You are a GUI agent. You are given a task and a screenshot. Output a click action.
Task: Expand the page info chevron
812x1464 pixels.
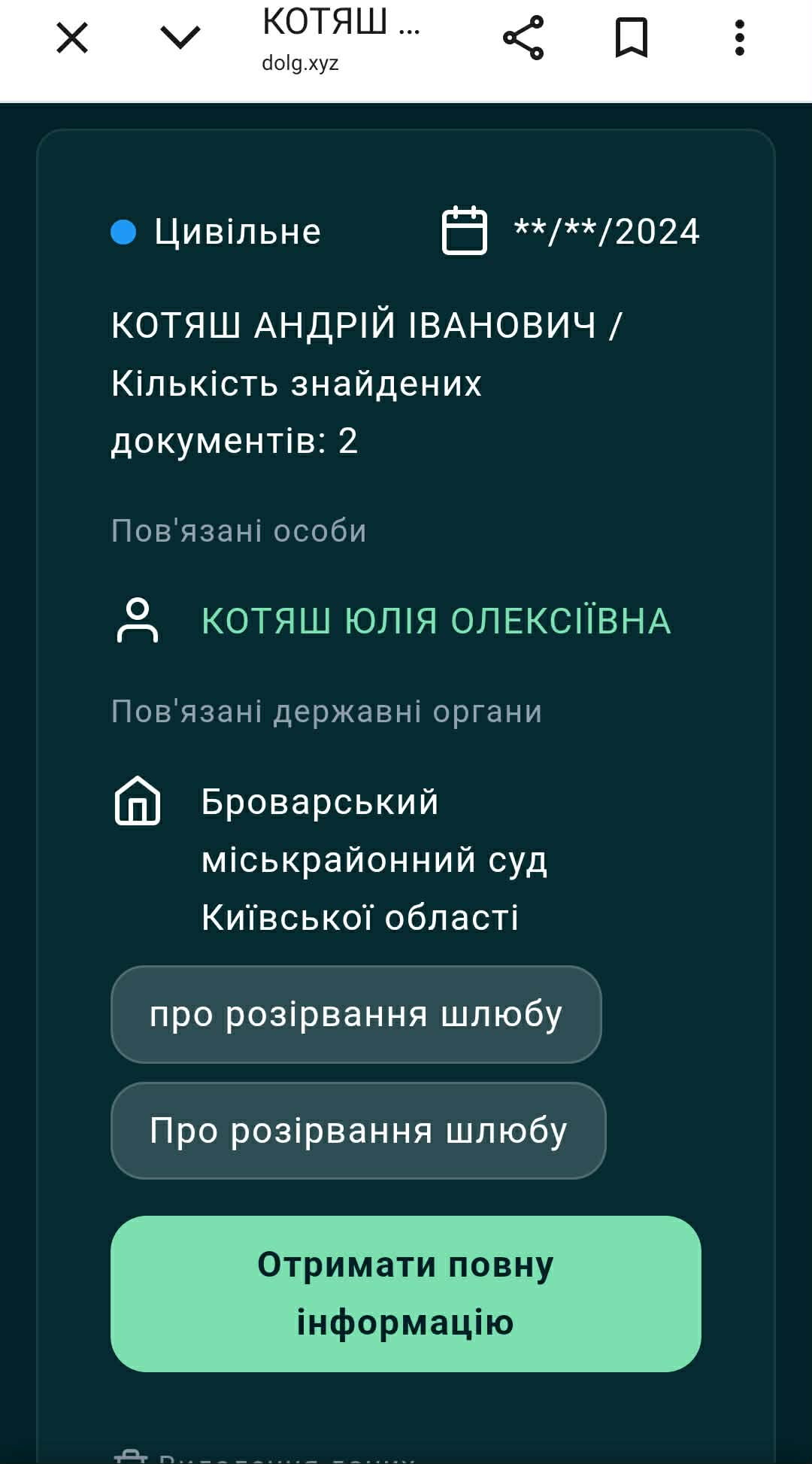pos(180,38)
